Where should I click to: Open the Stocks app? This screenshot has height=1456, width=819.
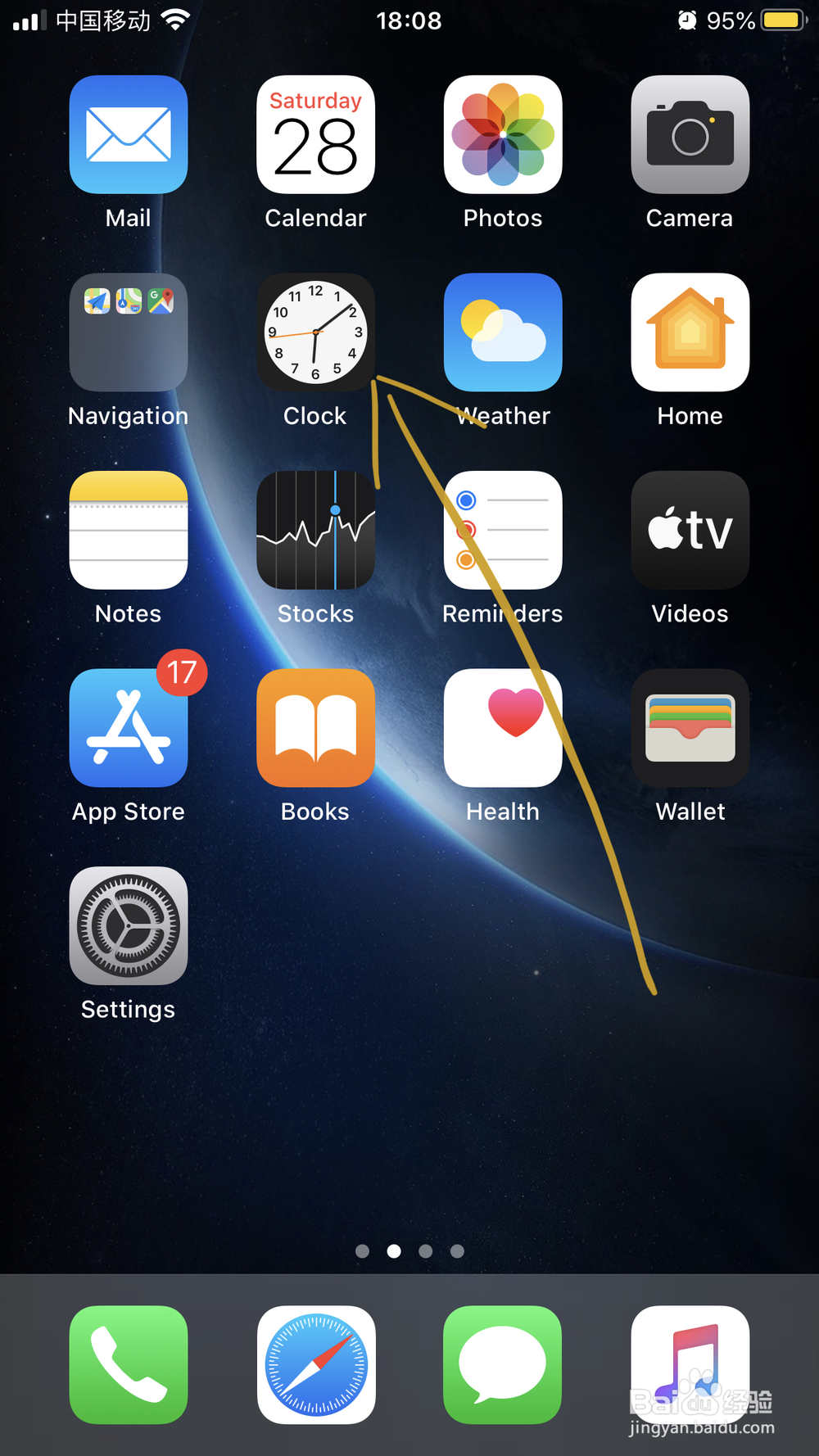pyautogui.click(x=315, y=531)
